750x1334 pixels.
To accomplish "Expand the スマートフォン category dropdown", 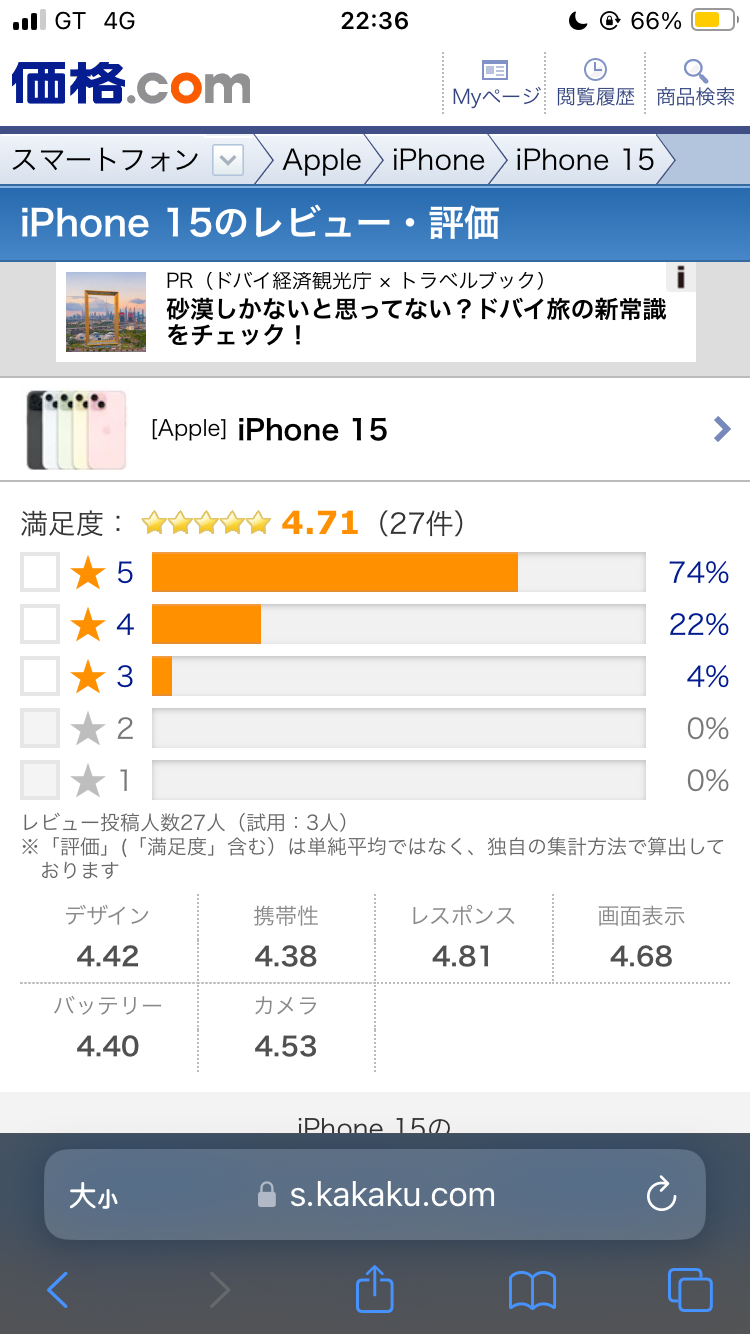I will (x=228, y=160).
